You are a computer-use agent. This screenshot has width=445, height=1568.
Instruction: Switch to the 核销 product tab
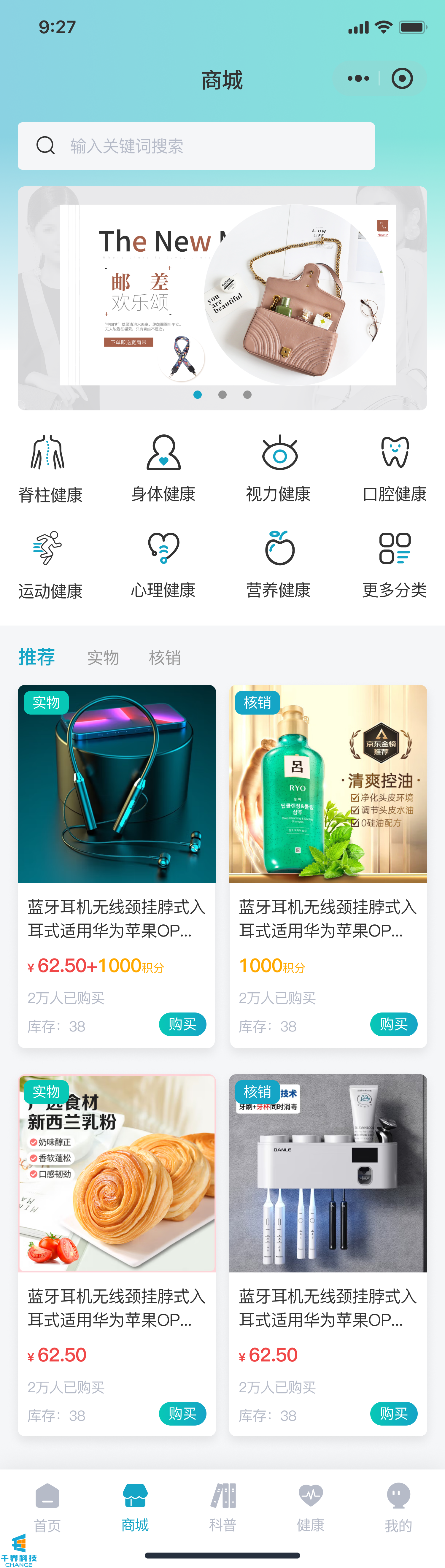coord(164,657)
